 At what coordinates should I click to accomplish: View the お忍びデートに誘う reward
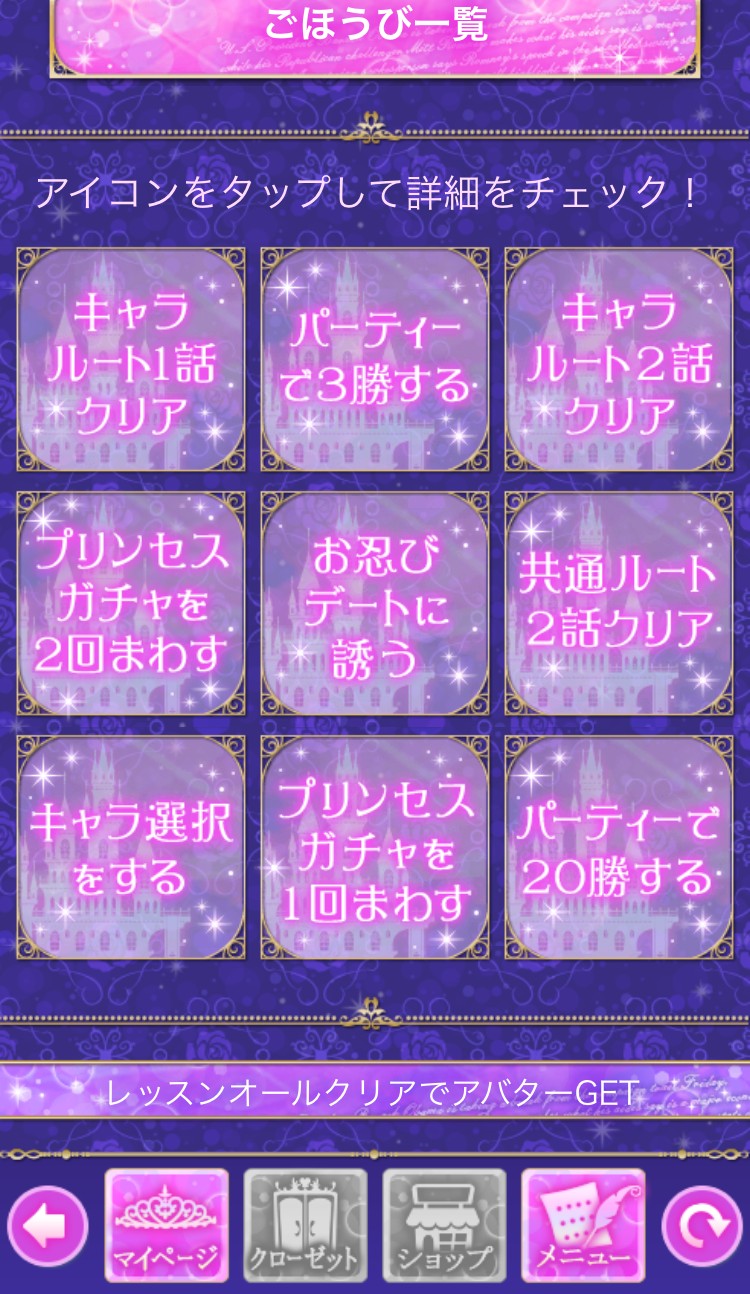375,603
